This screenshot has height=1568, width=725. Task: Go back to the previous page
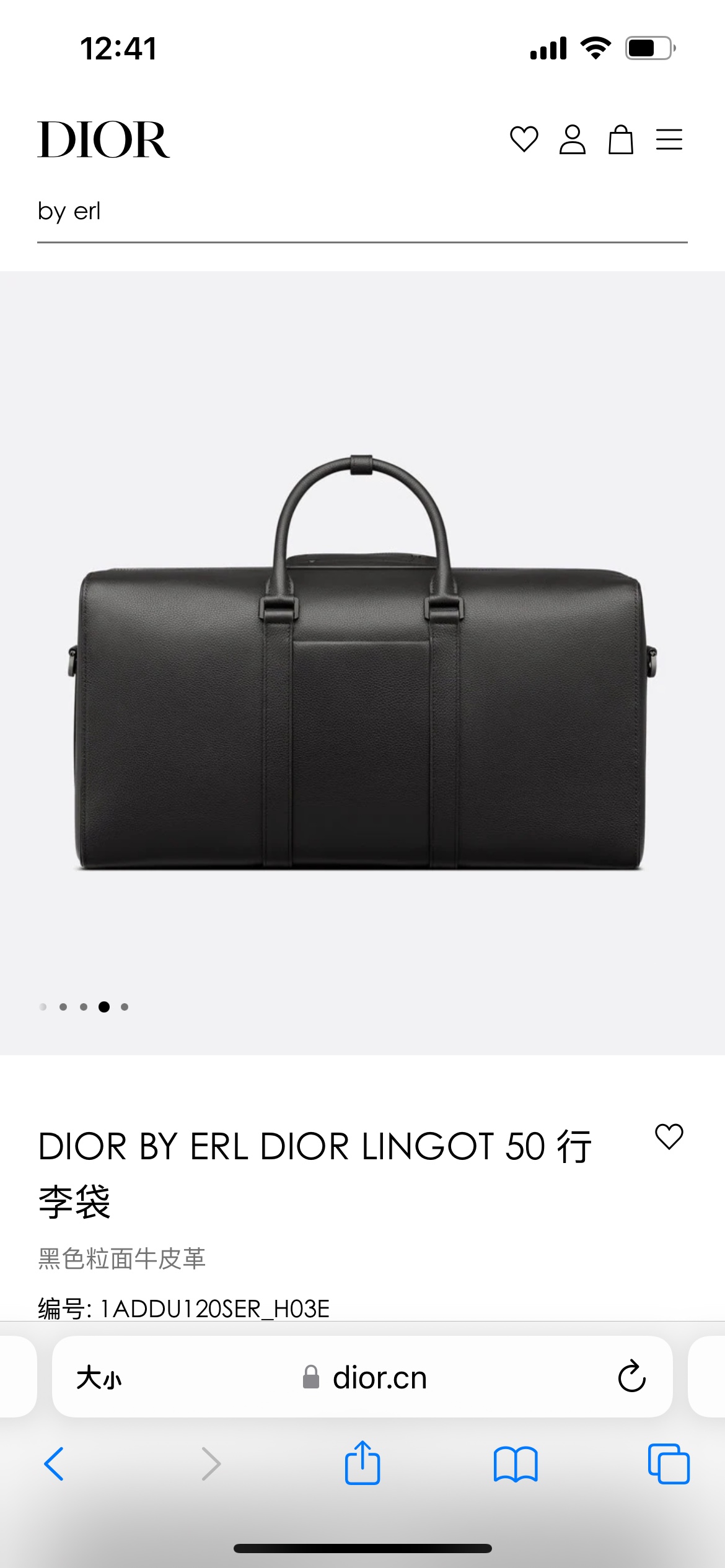point(55,1464)
